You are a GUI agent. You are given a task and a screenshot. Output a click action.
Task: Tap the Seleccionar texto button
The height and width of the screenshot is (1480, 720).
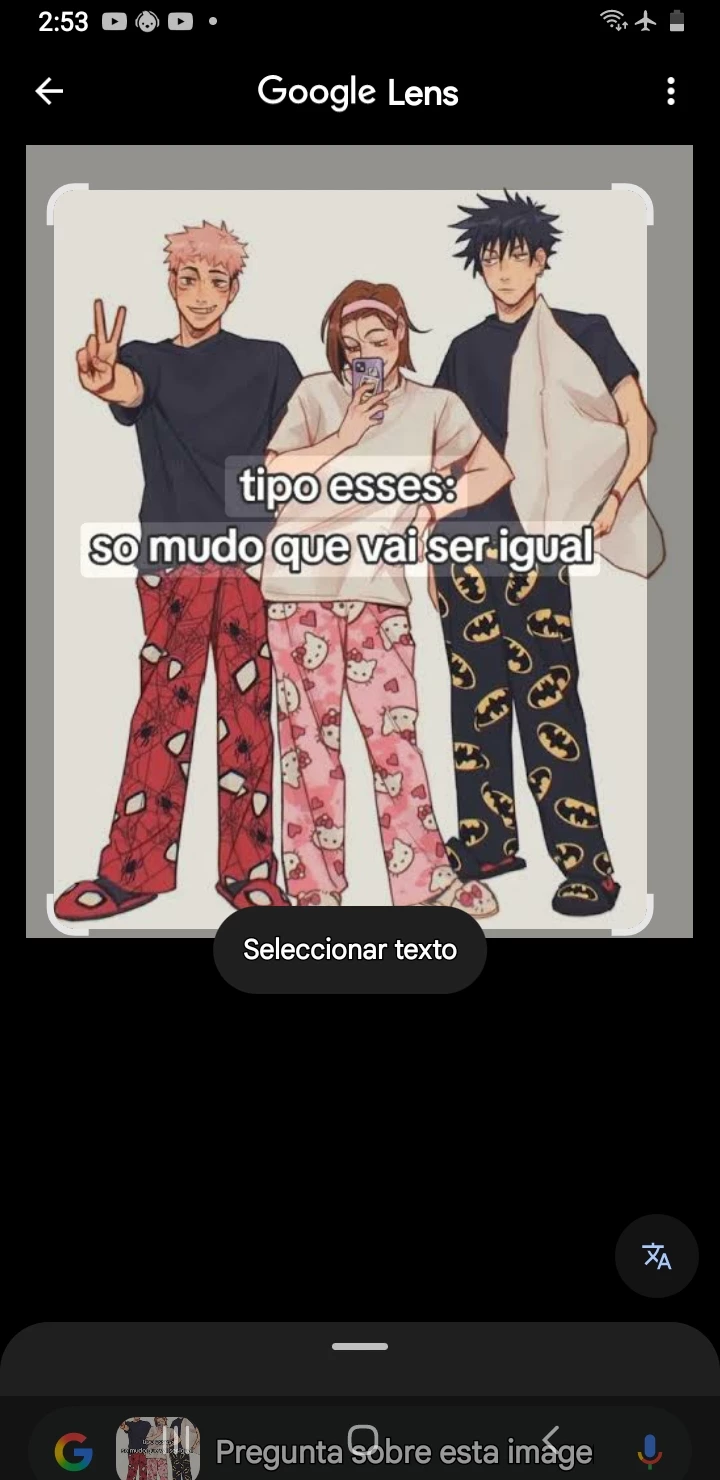[350, 949]
